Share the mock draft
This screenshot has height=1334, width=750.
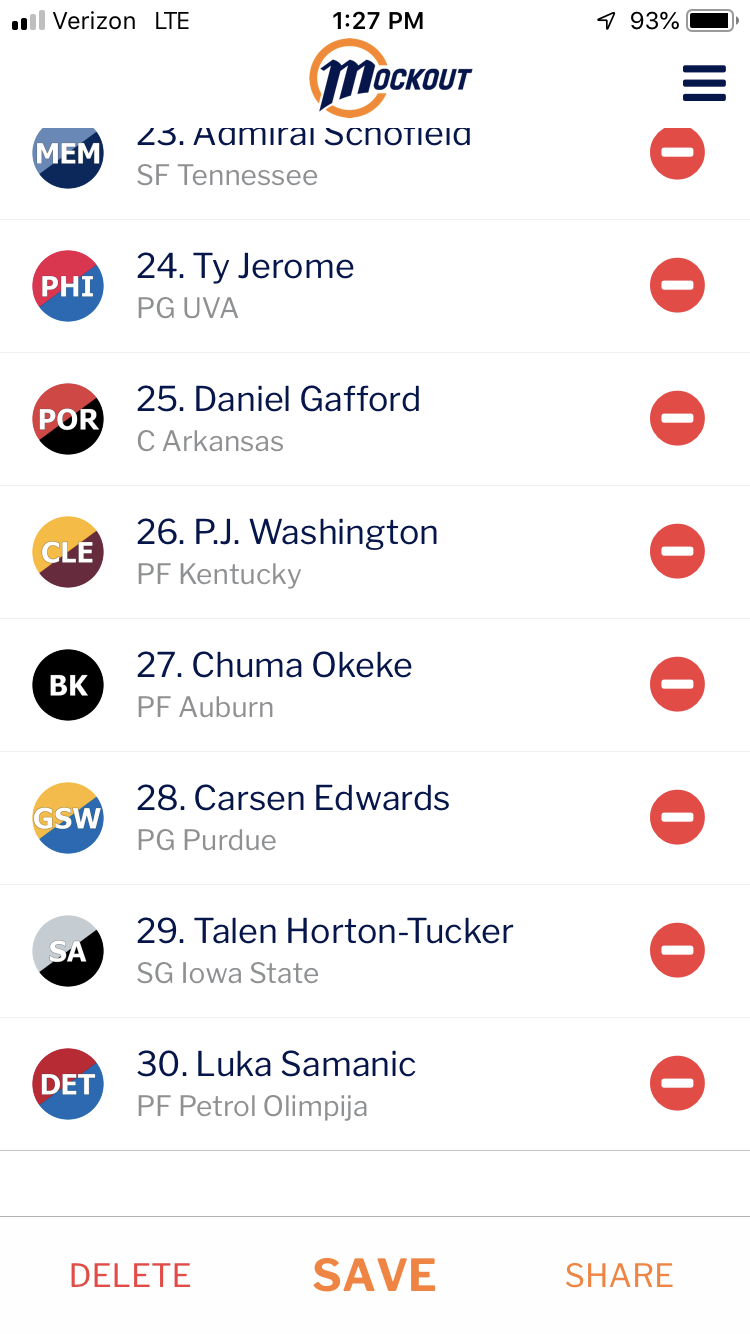point(619,1275)
